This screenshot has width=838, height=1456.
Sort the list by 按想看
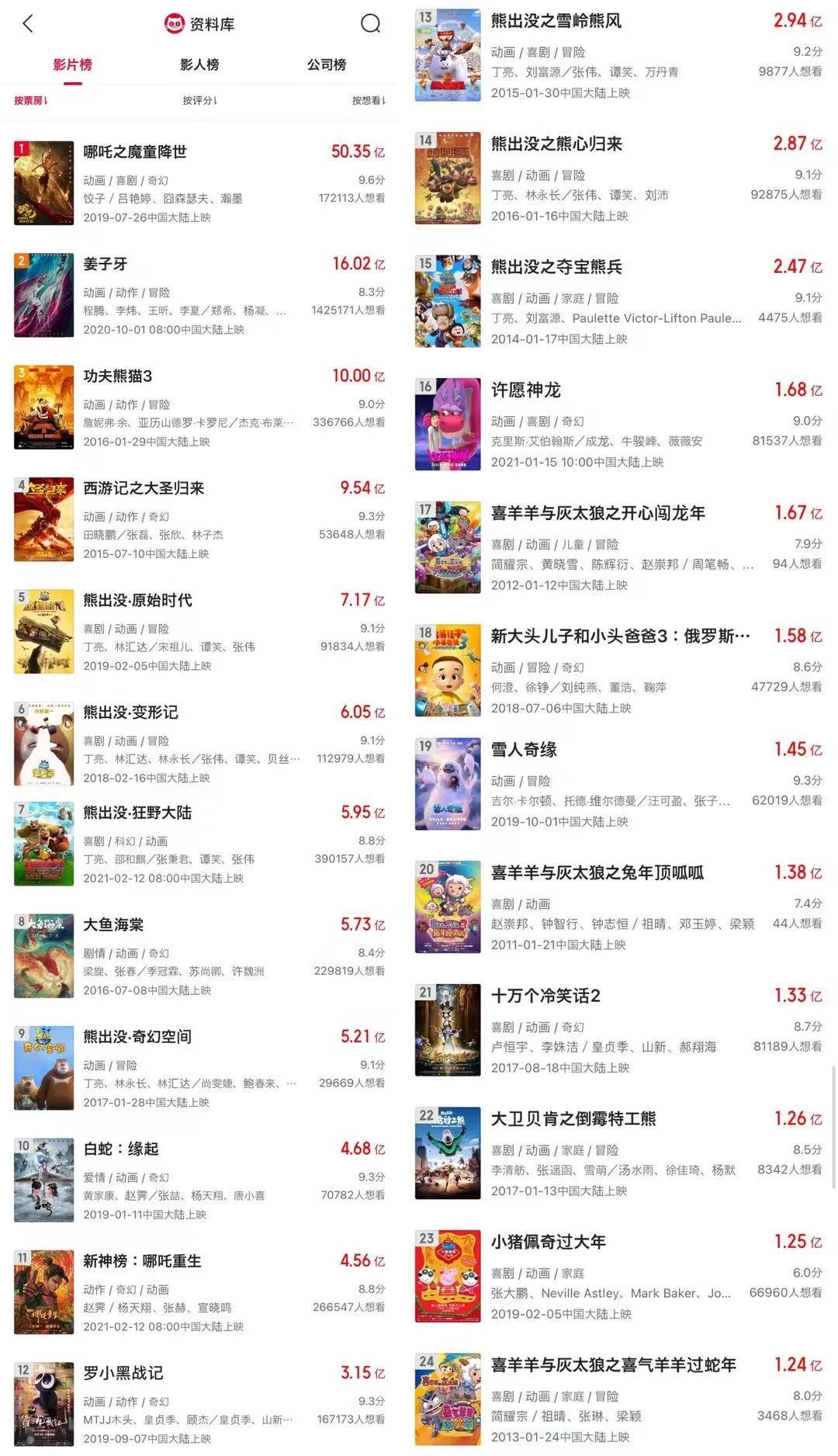tap(368, 101)
